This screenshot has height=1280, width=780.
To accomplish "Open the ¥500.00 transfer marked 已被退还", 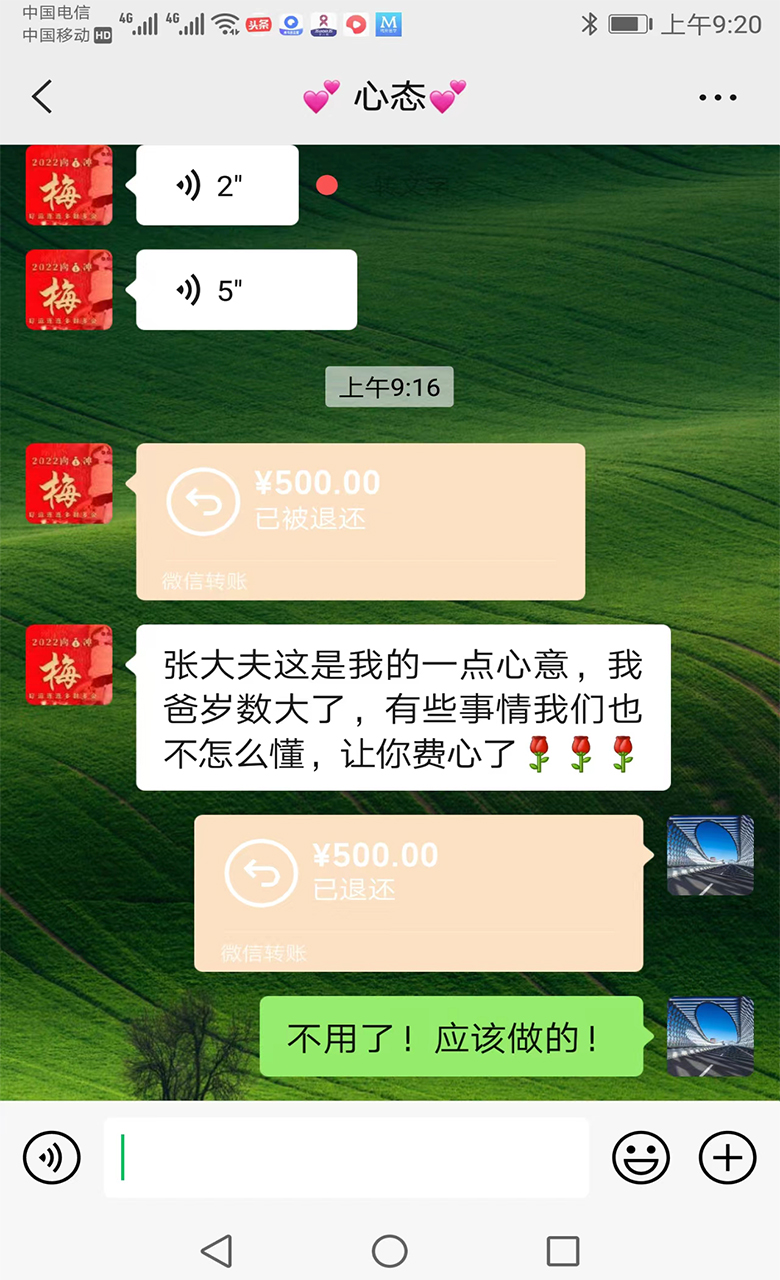I will 360,521.
